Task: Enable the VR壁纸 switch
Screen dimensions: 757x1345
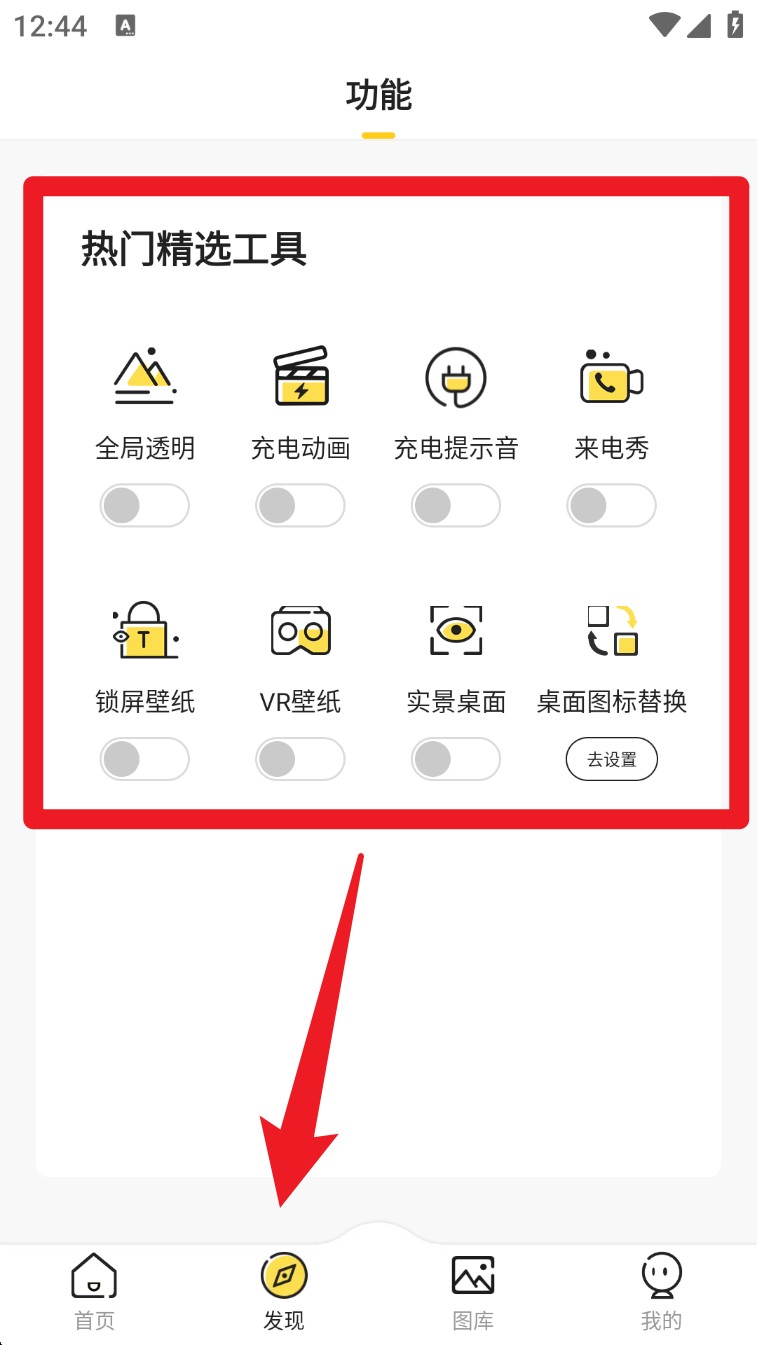Action: click(300, 759)
